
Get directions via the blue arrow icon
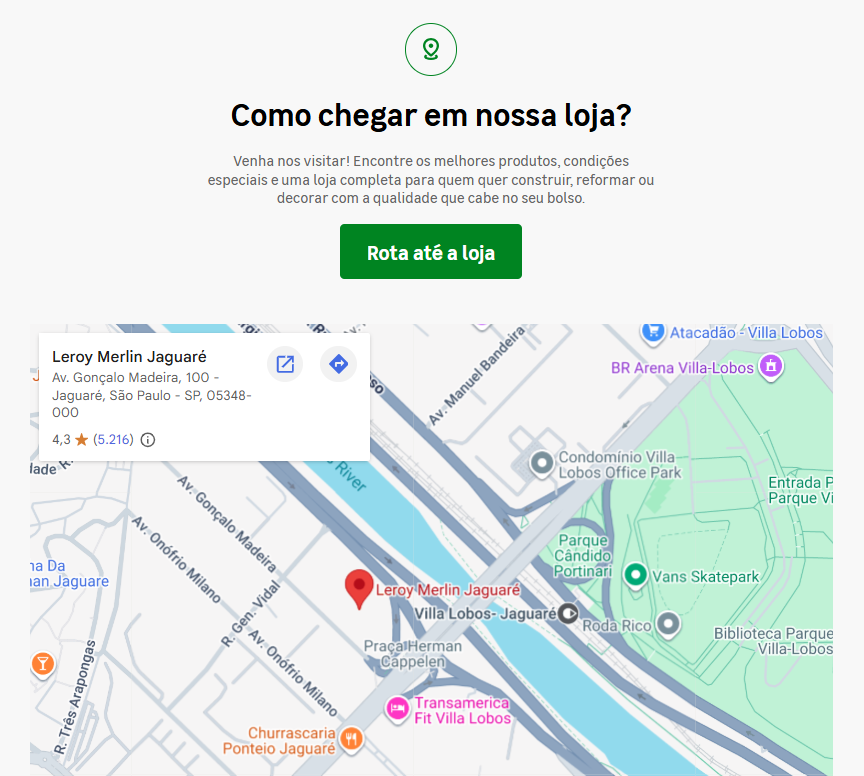pyautogui.click(x=338, y=364)
